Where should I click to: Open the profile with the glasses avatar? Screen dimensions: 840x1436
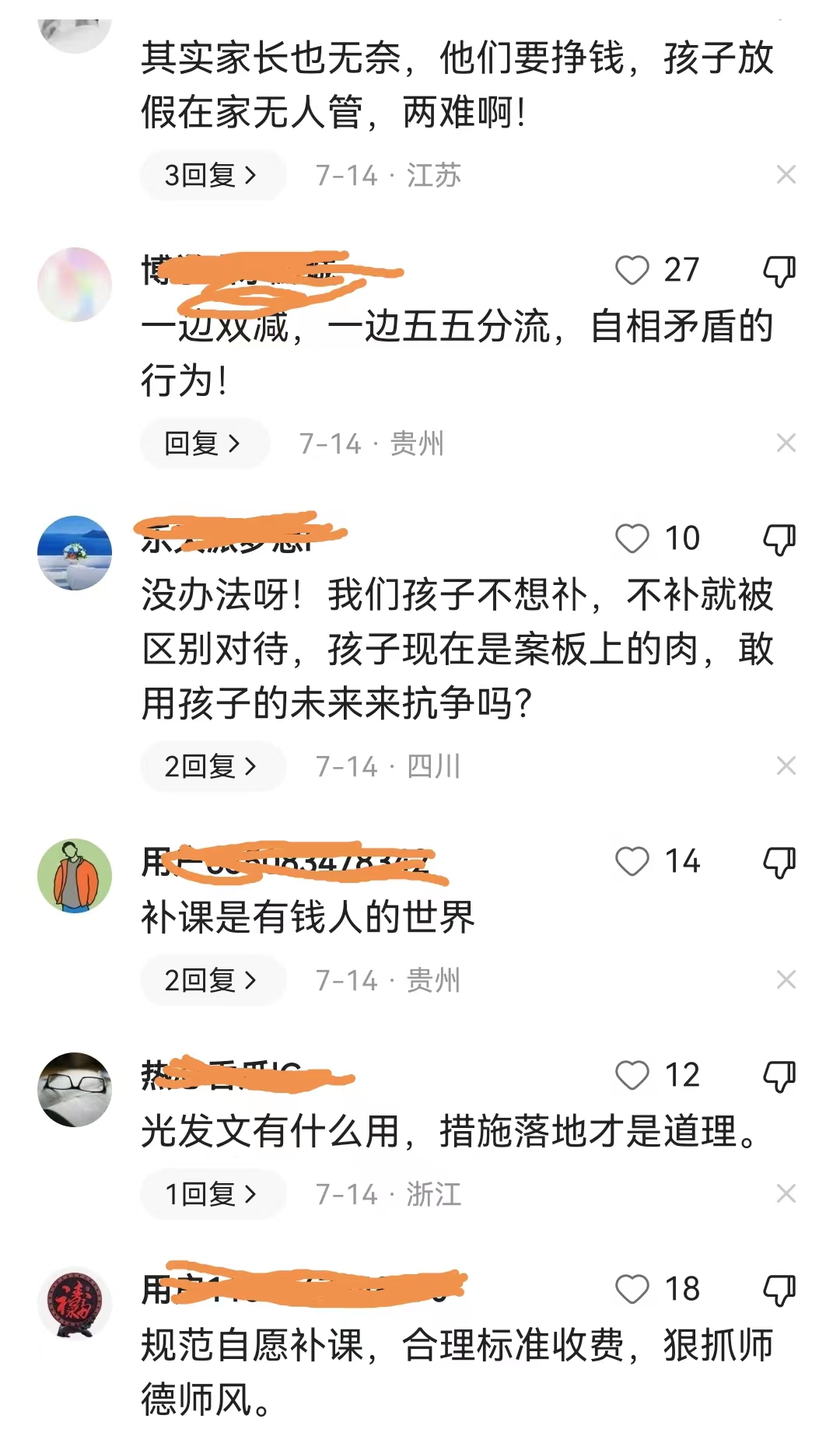(75, 1090)
